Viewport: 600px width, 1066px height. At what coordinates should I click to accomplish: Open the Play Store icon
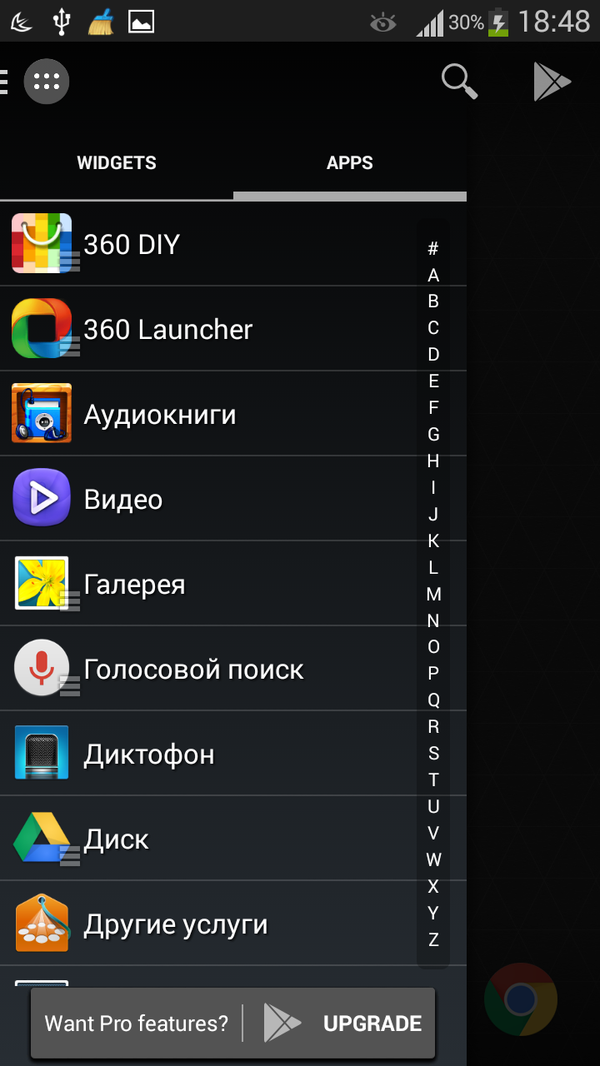pos(551,81)
